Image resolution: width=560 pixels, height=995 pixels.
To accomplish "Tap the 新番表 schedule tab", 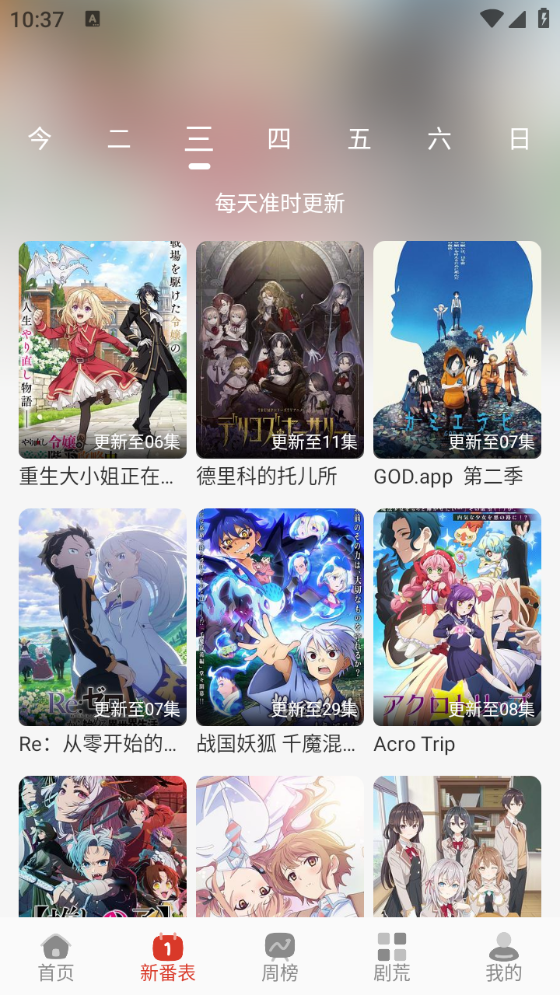I will (168, 957).
